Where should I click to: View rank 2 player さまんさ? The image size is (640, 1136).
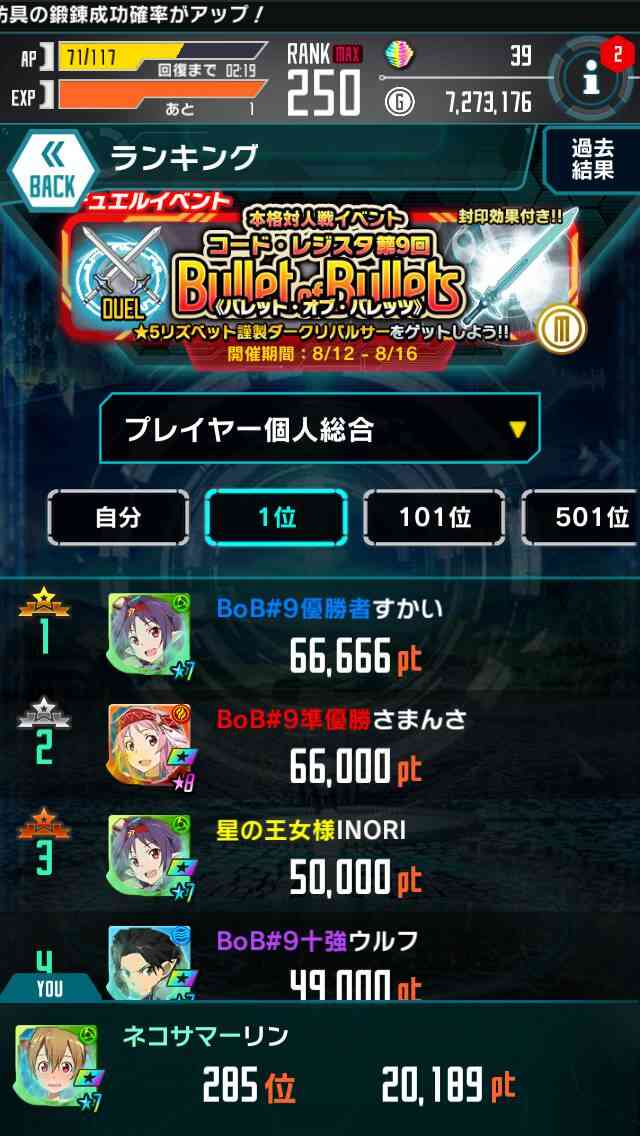click(x=320, y=746)
